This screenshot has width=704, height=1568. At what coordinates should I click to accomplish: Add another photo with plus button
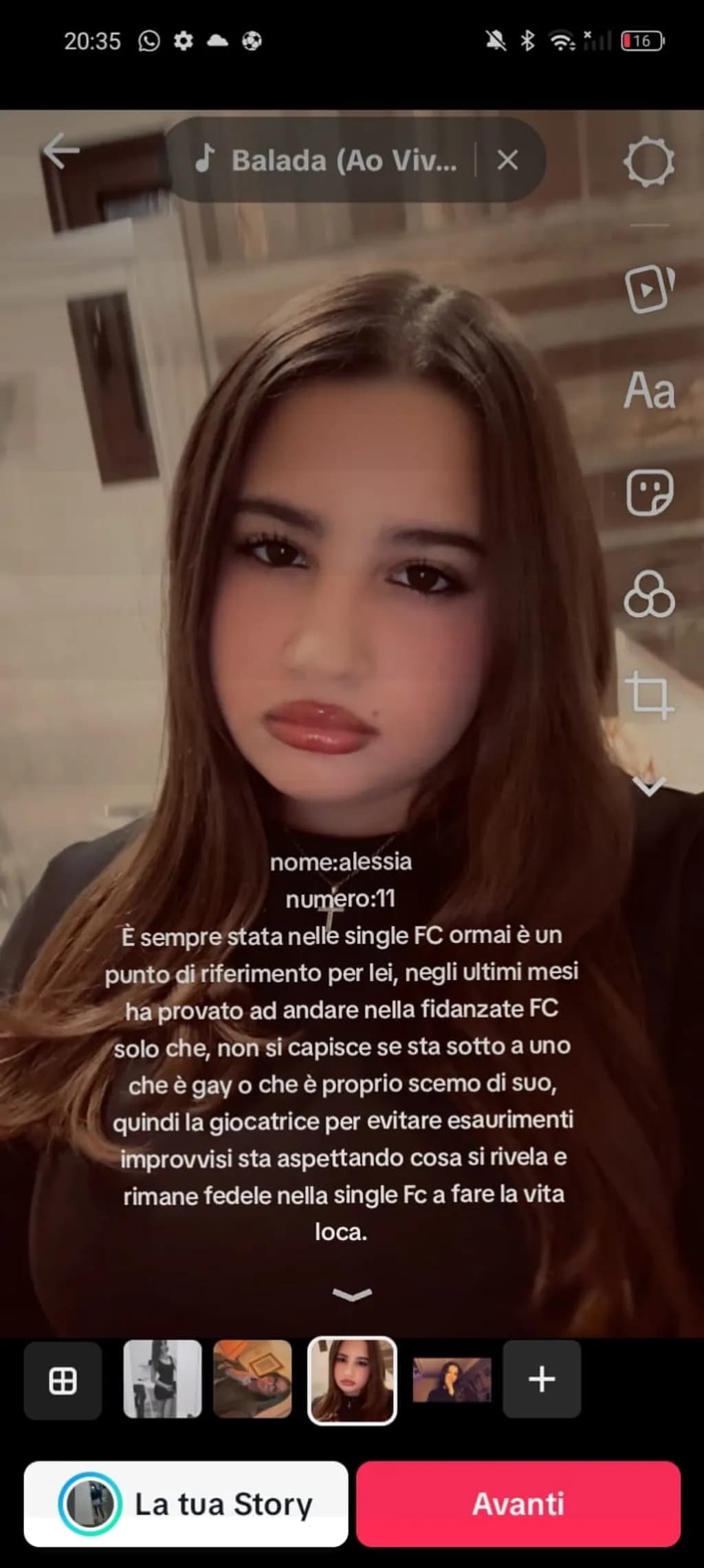(x=542, y=1379)
